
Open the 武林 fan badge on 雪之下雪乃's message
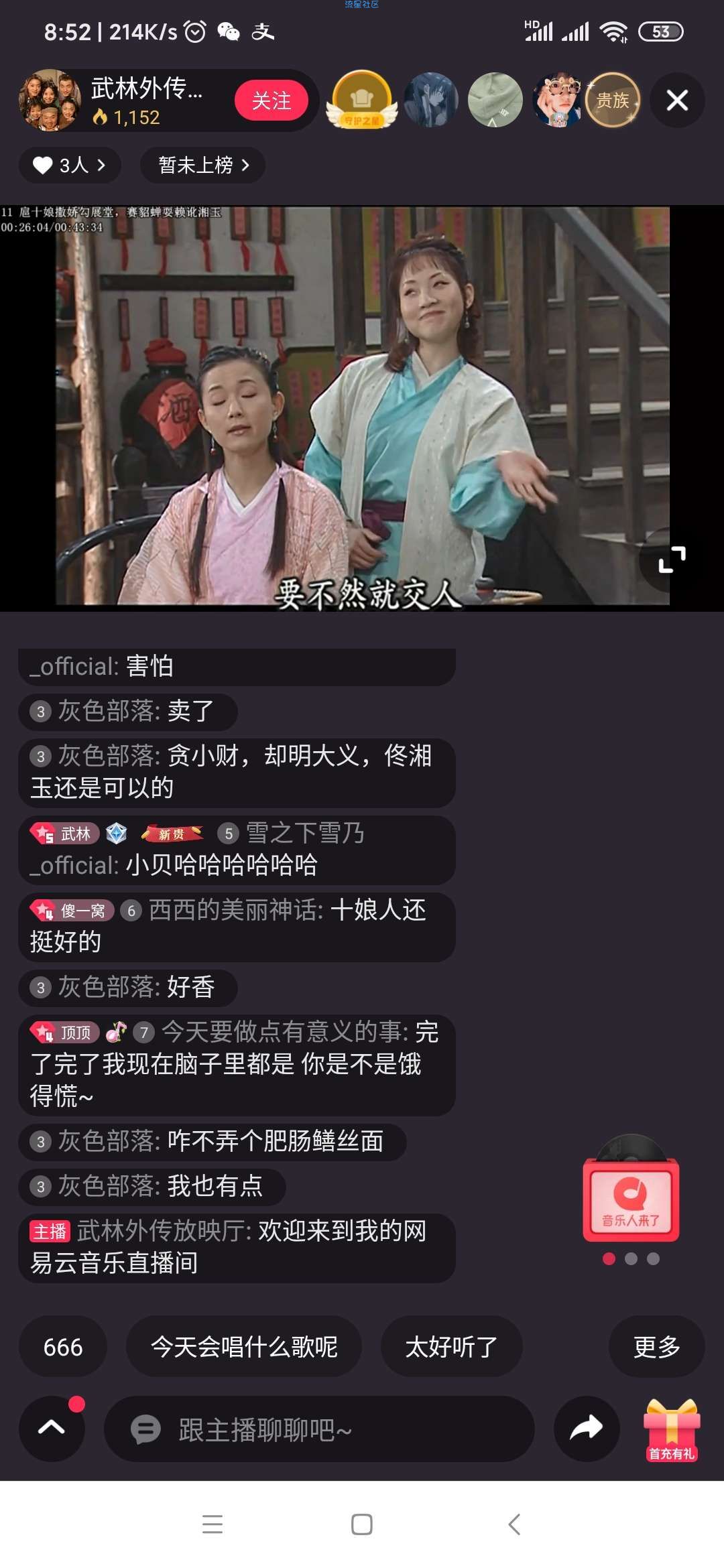(66, 834)
